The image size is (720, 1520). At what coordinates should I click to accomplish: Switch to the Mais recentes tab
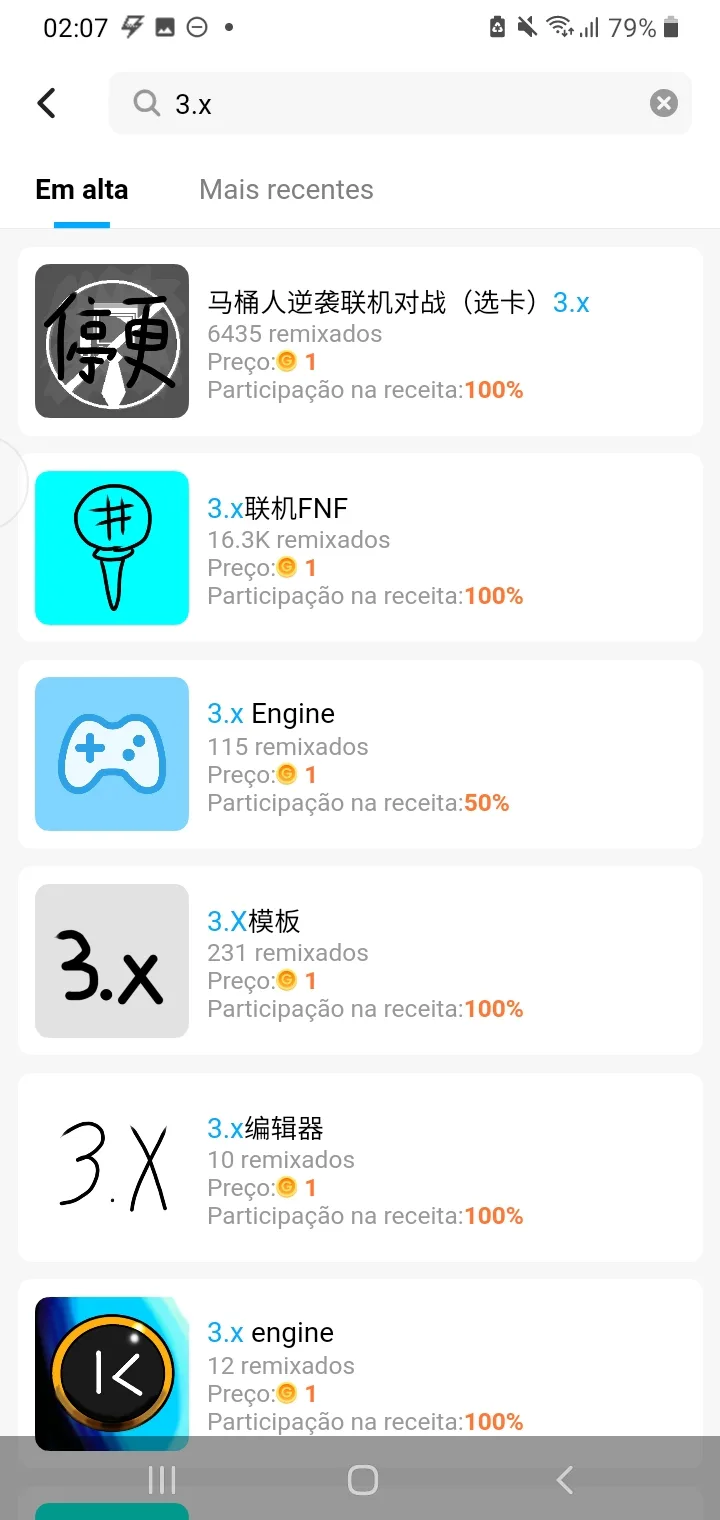[286, 190]
